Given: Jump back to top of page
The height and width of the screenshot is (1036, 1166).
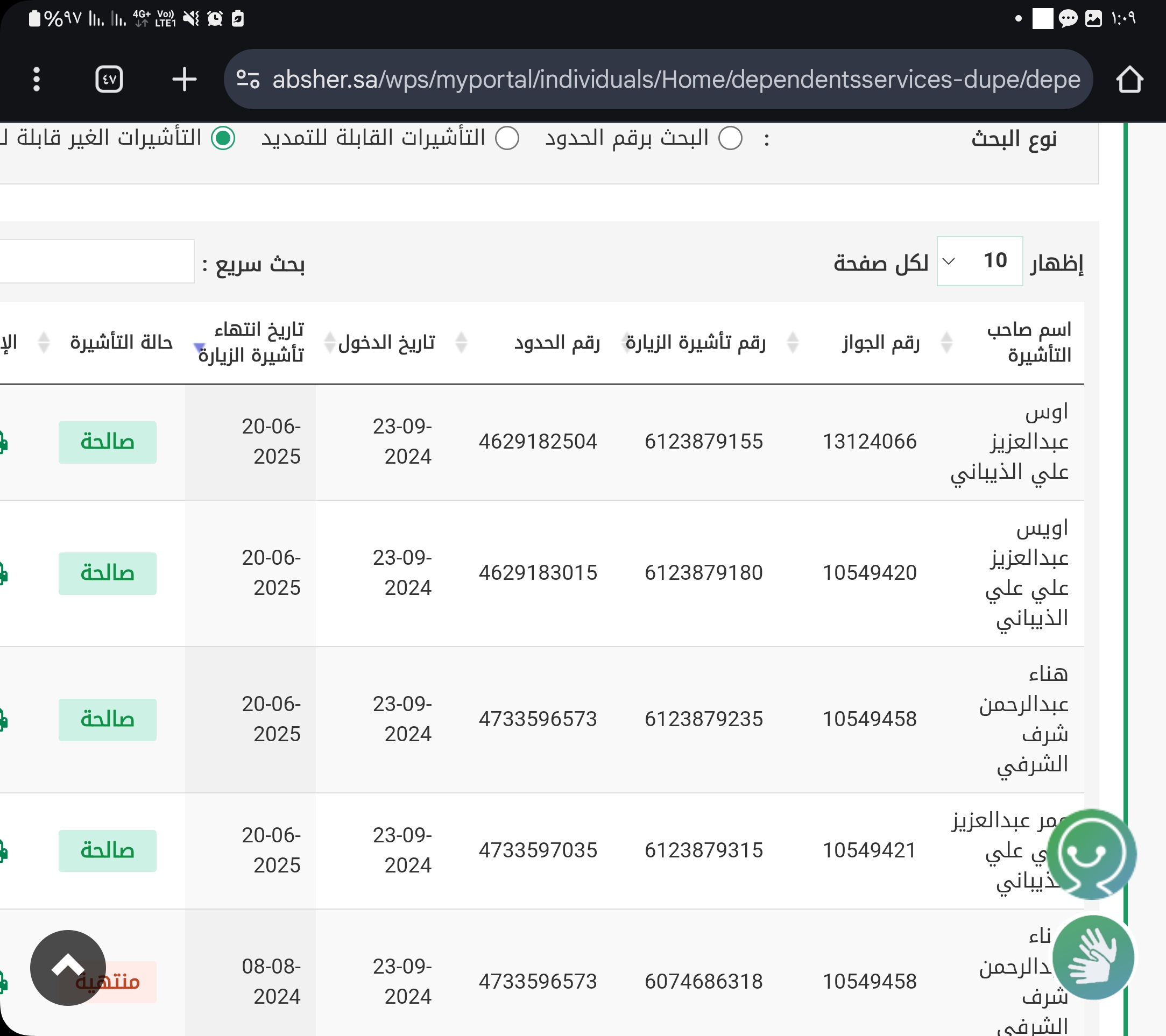Looking at the screenshot, I should click(68, 968).
